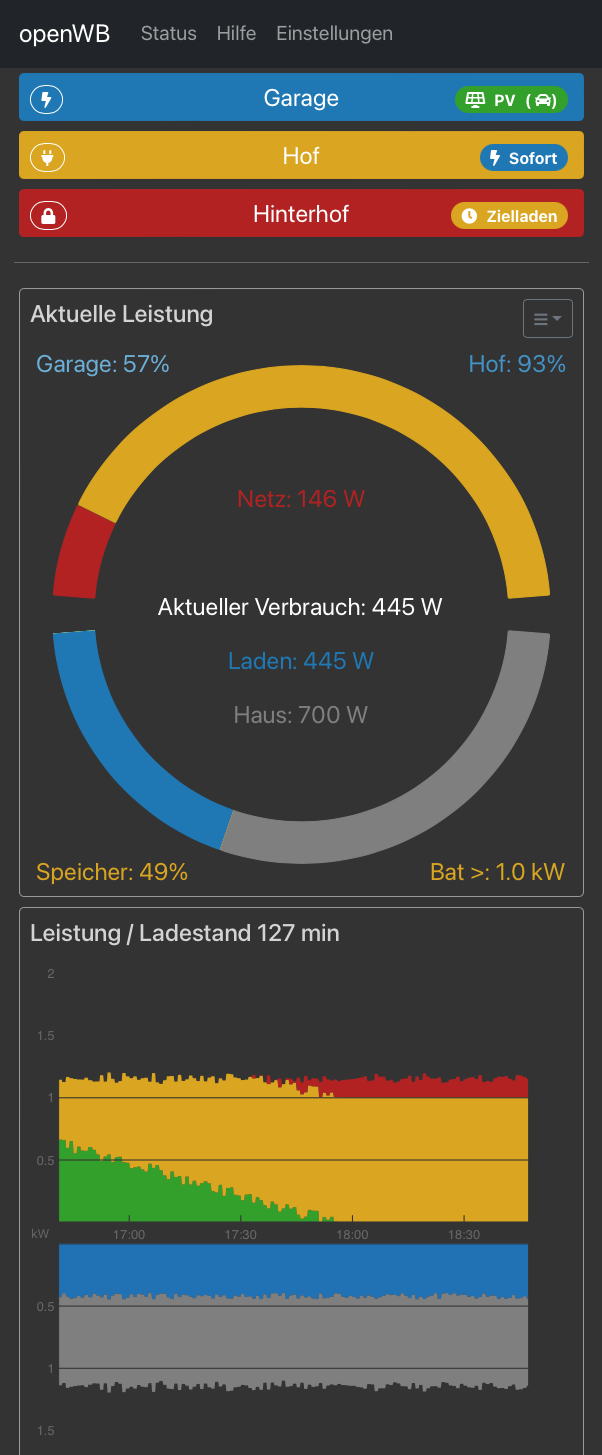The width and height of the screenshot is (602, 1455).
Task: Expand the Aktuelle Leistung dropdown menu
Action: (547, 319)
